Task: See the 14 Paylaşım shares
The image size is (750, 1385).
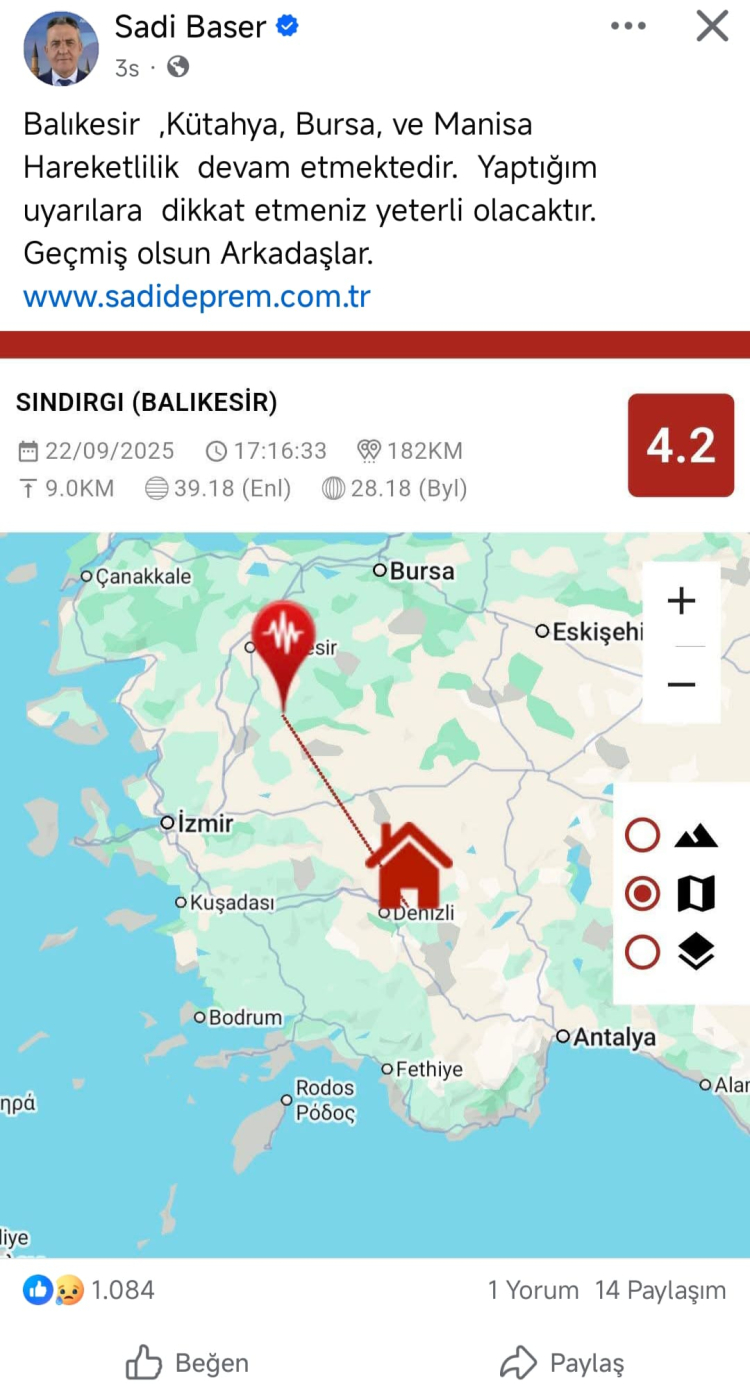Action: coord(660,1290)
